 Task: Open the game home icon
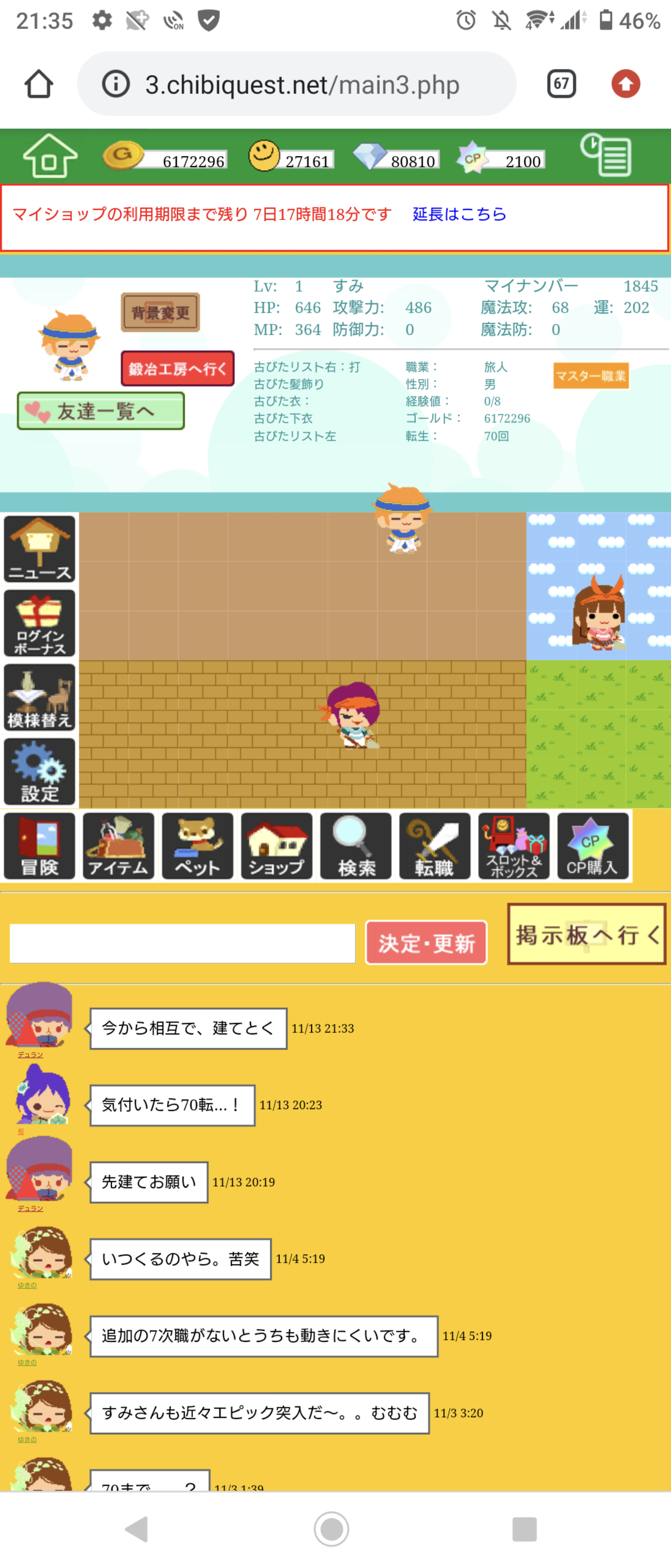[x=50, y=156]
